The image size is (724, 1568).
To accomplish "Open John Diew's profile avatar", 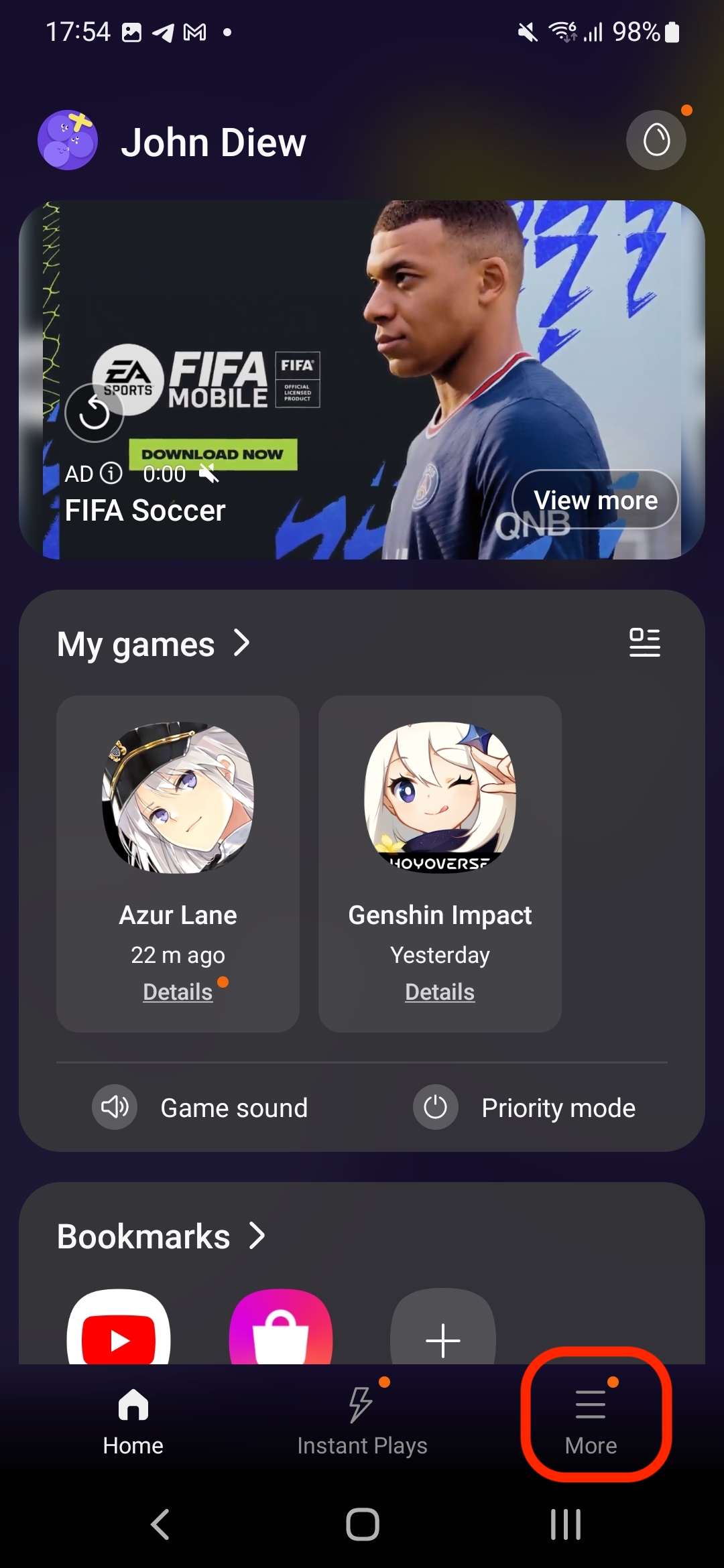I will coord(68,140).
